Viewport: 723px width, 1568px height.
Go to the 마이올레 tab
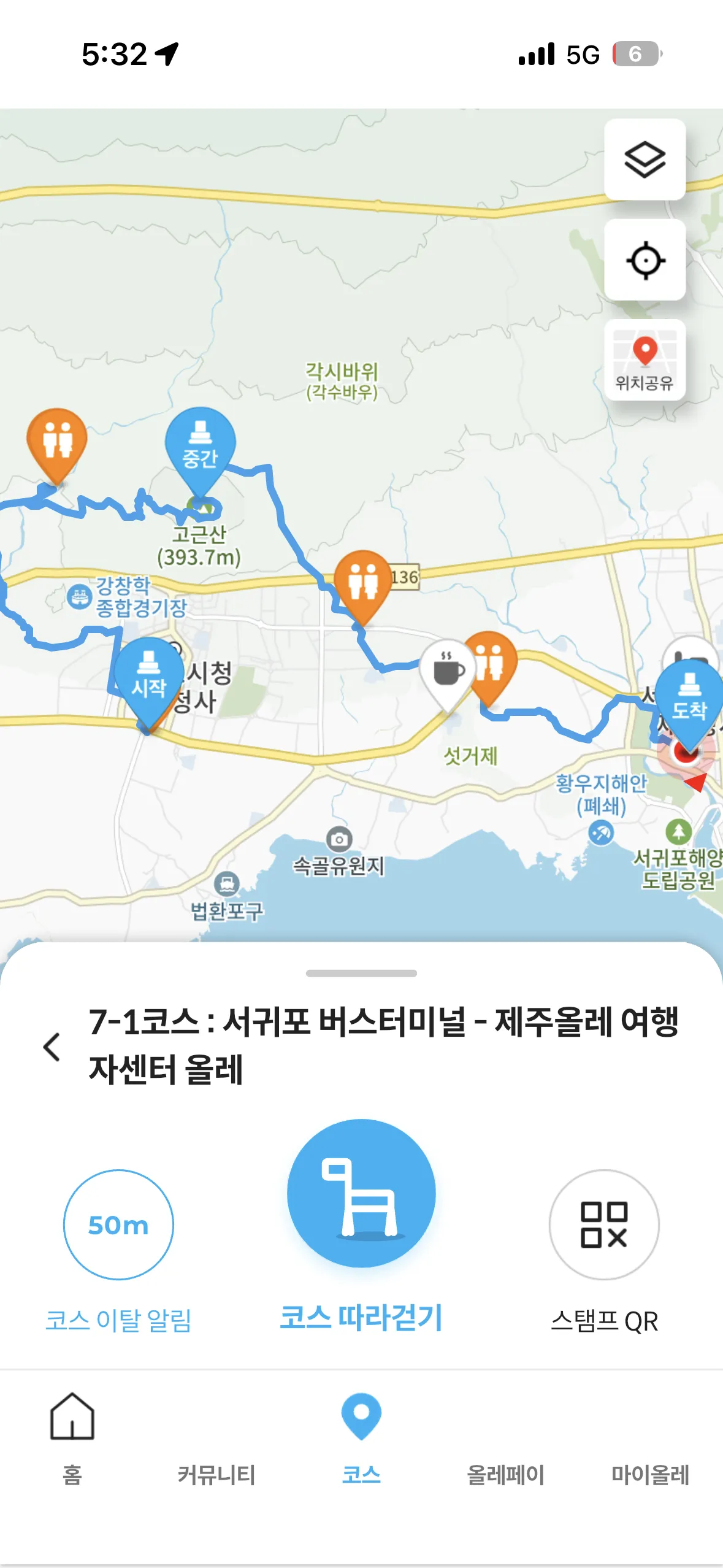(650, 1434)
